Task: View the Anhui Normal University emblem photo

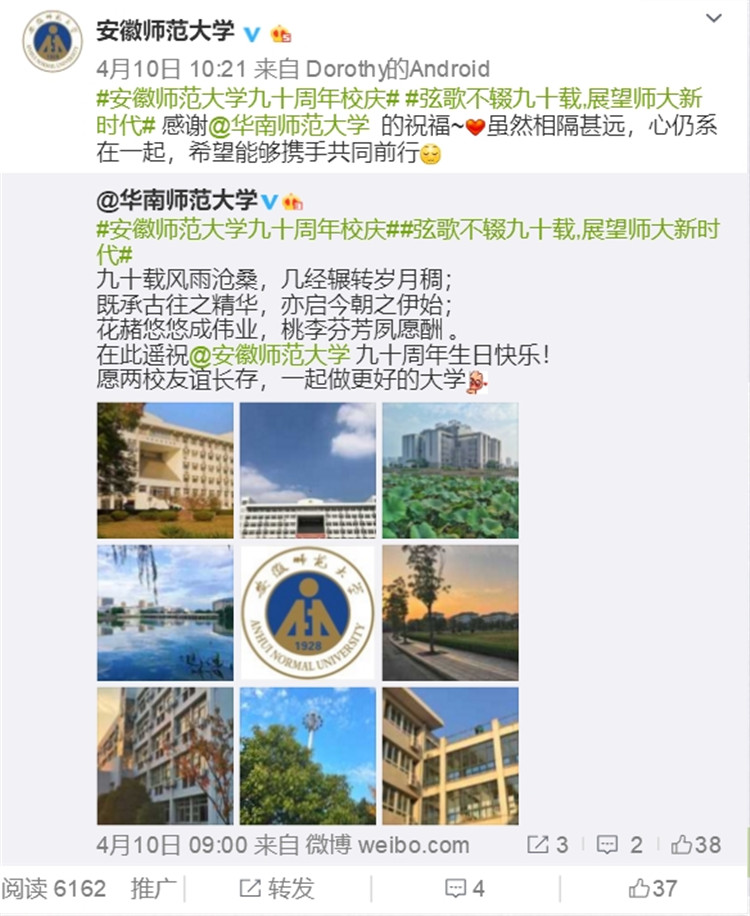Action: coord(308,613)
